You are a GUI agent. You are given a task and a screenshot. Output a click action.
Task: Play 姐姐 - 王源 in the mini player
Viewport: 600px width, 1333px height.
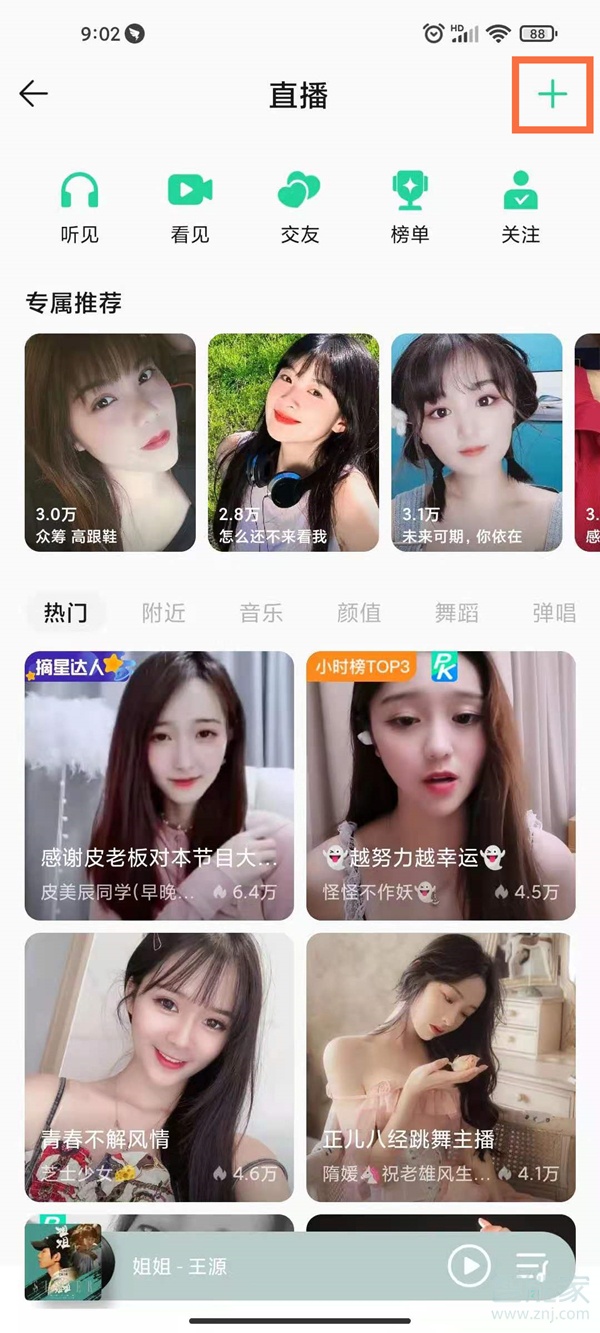469,1266
